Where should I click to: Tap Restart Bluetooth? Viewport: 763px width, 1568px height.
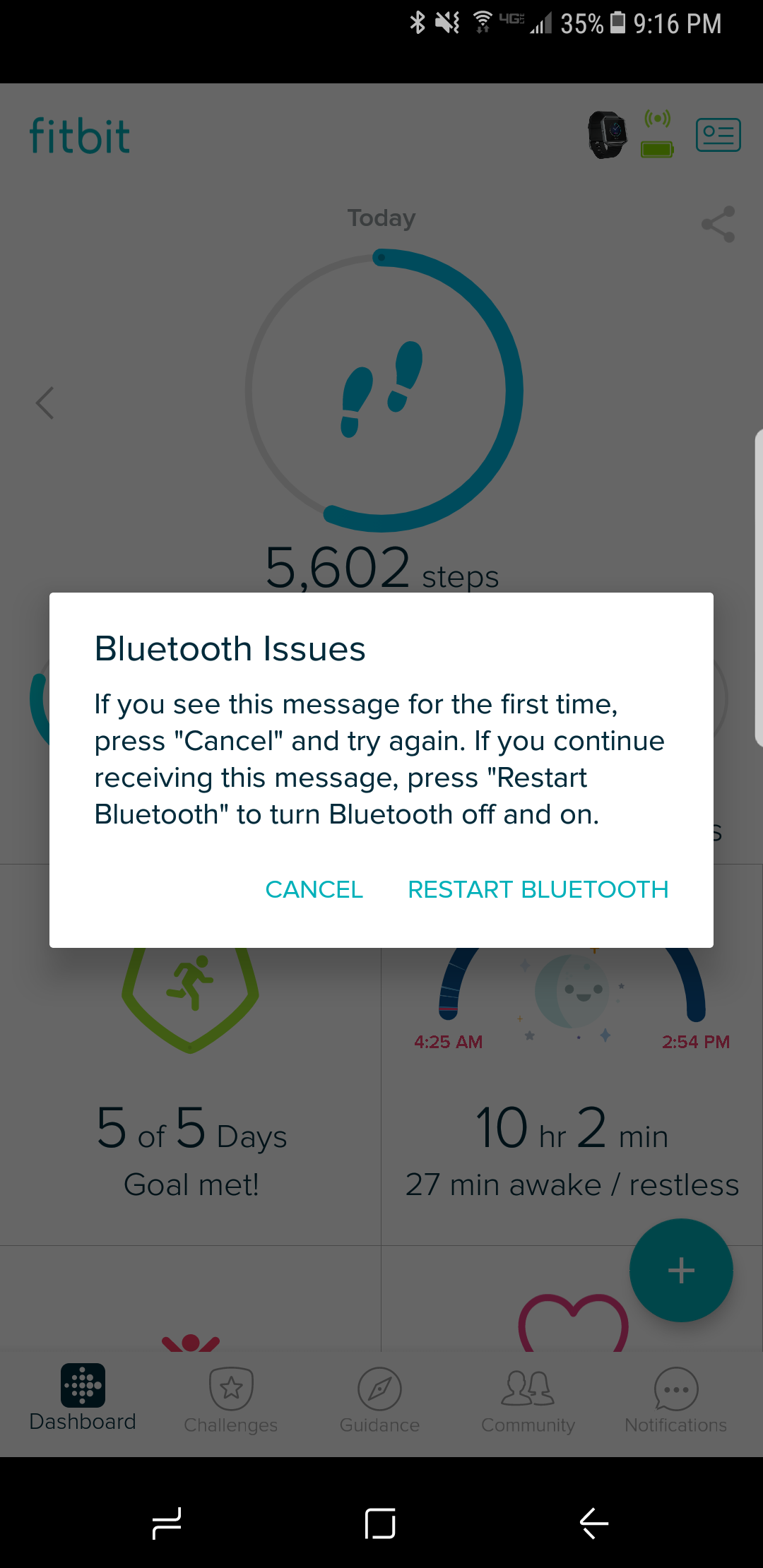(538, 889)
